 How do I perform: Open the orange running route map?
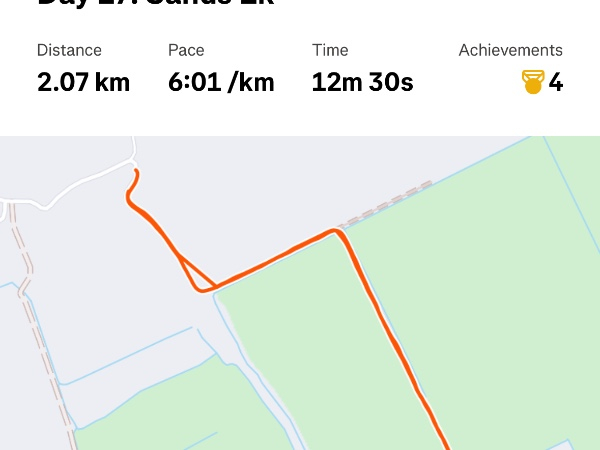pos(300,300)
